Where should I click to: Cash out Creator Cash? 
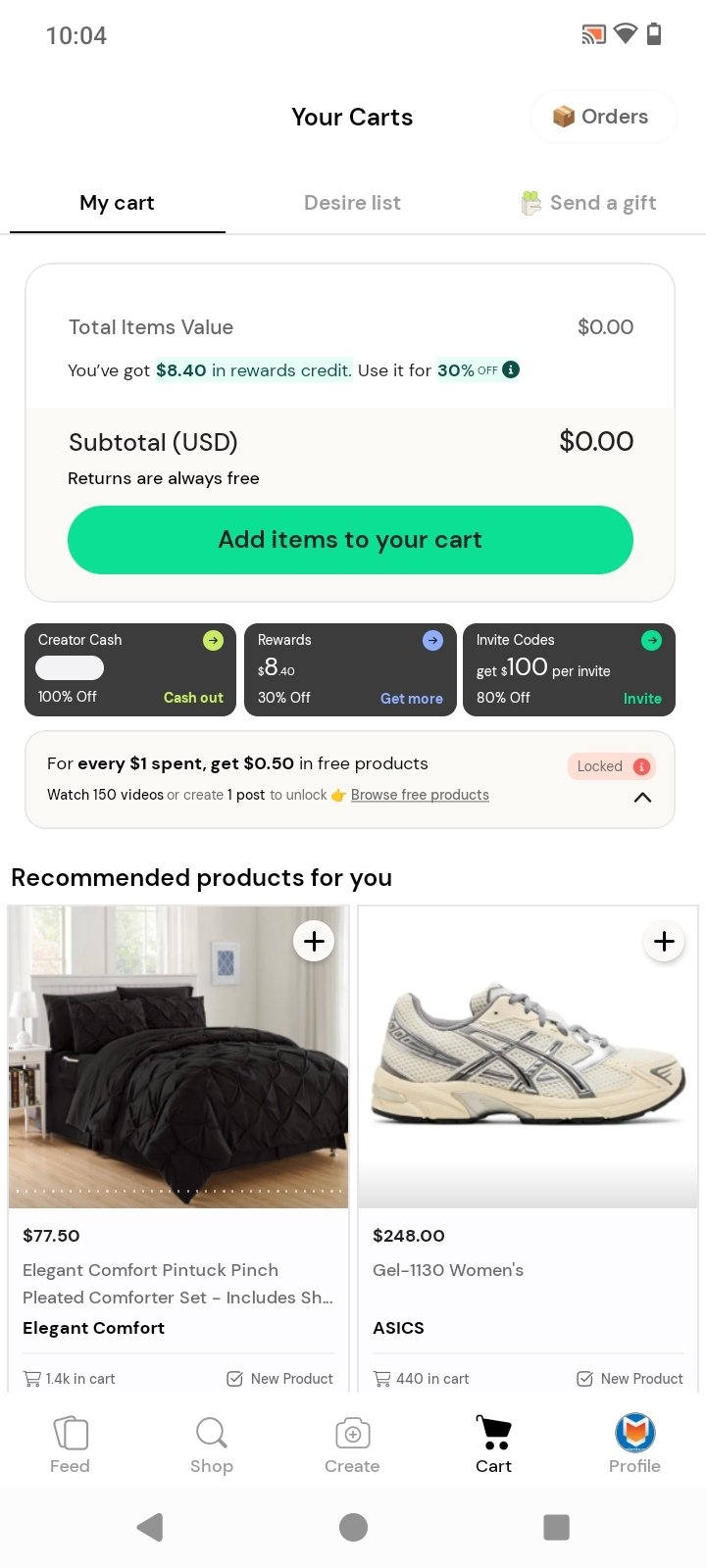(193, 698)
